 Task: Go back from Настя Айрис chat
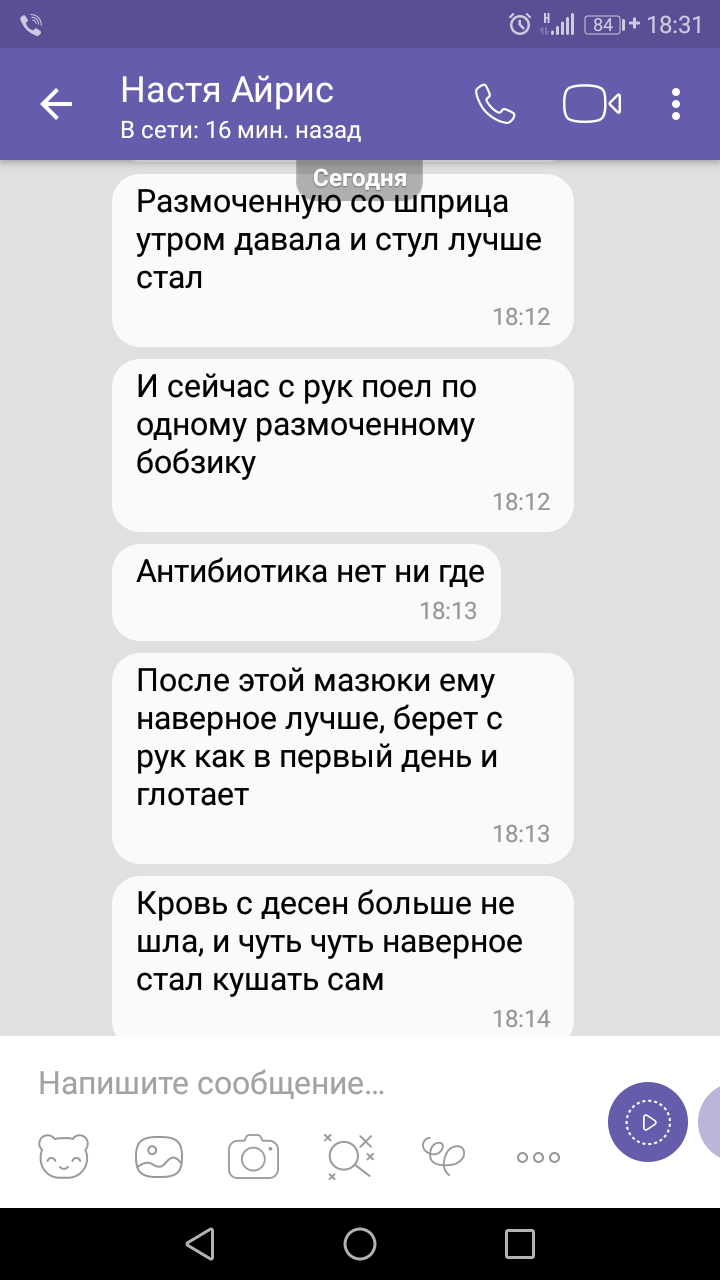click(x=56, y=104)
